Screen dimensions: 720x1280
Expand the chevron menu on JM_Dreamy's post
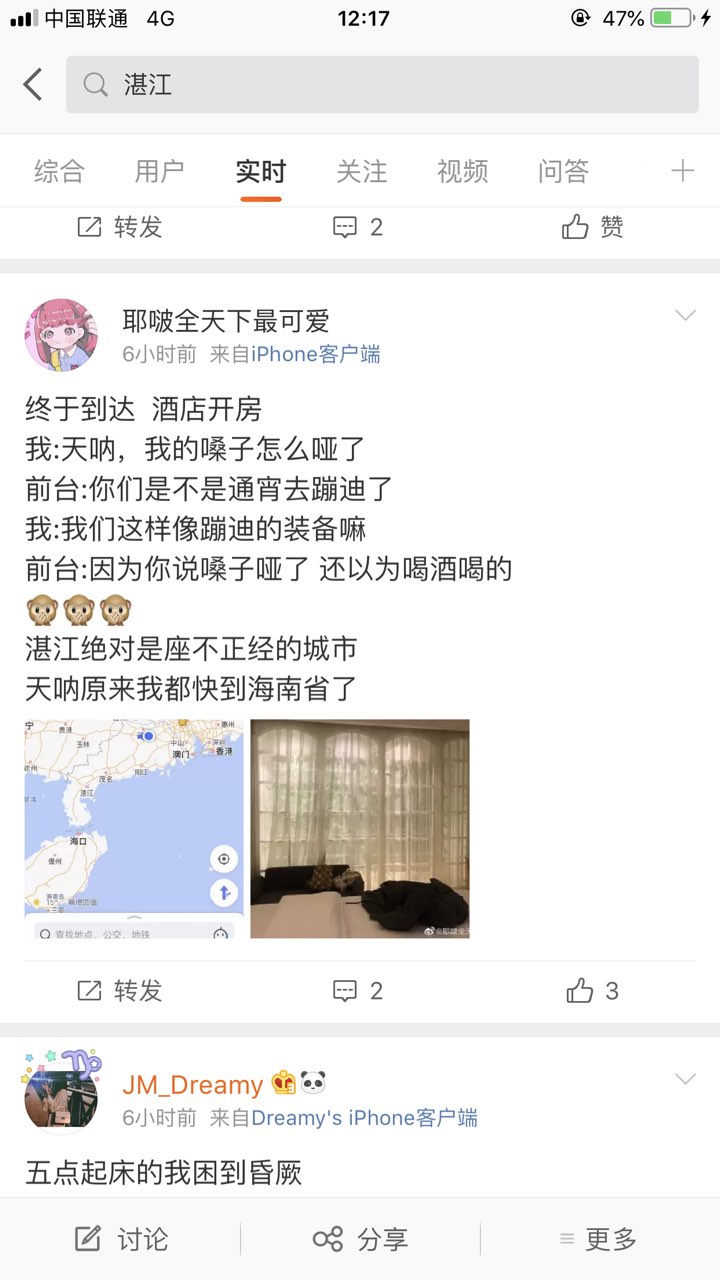click(685, 1079)
